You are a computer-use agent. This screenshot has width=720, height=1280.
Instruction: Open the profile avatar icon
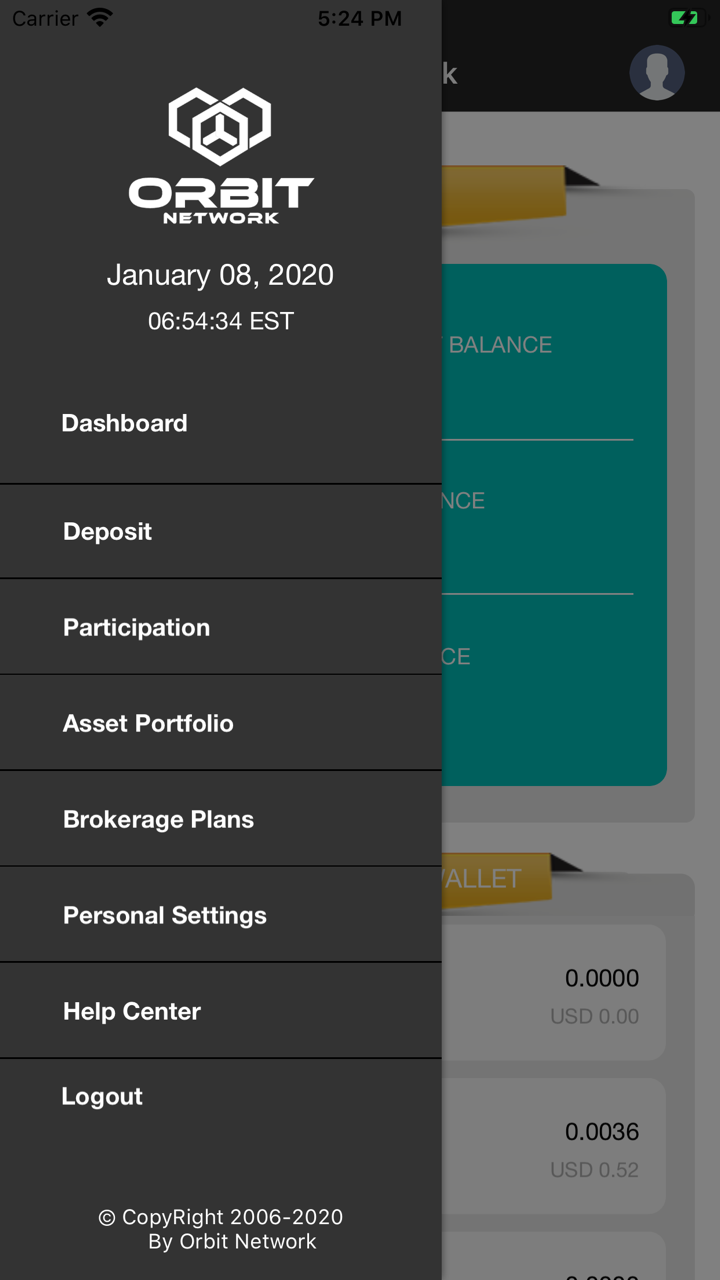tap(657, 73)
